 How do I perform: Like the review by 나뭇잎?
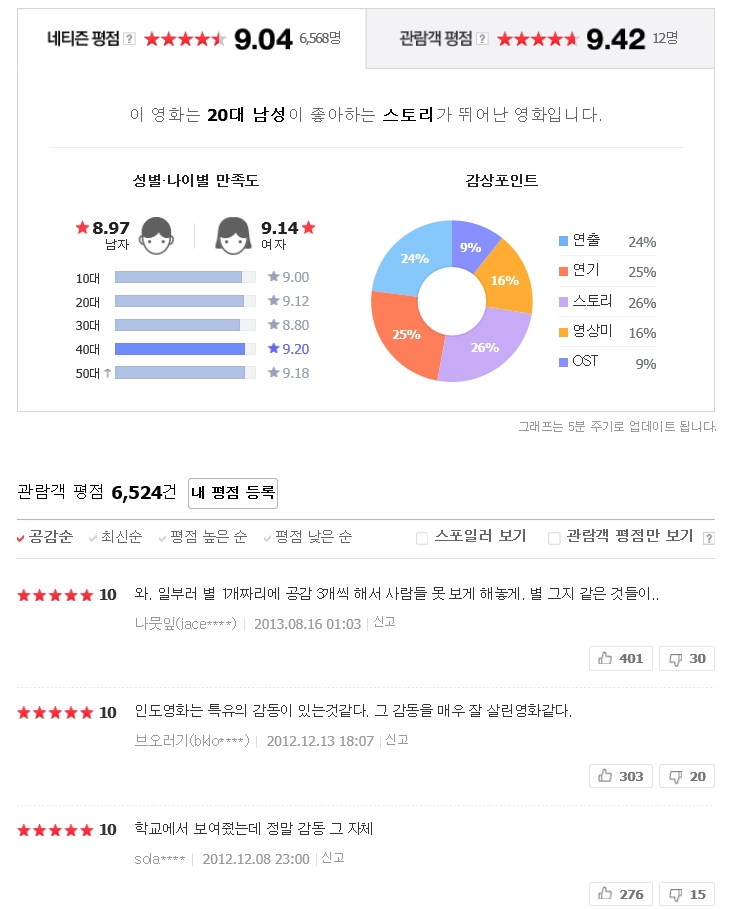[621, 658]
